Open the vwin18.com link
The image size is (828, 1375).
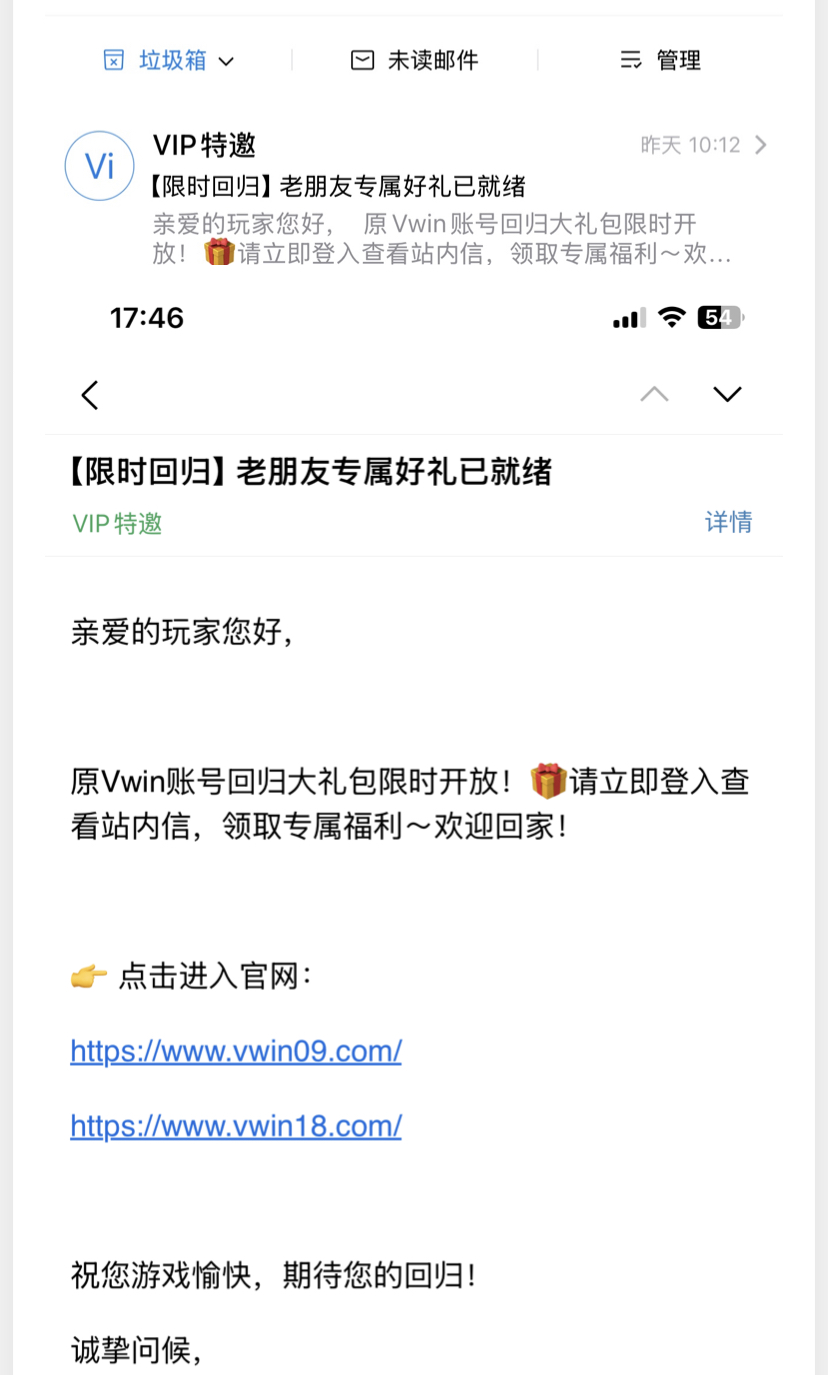(236, 1126)
